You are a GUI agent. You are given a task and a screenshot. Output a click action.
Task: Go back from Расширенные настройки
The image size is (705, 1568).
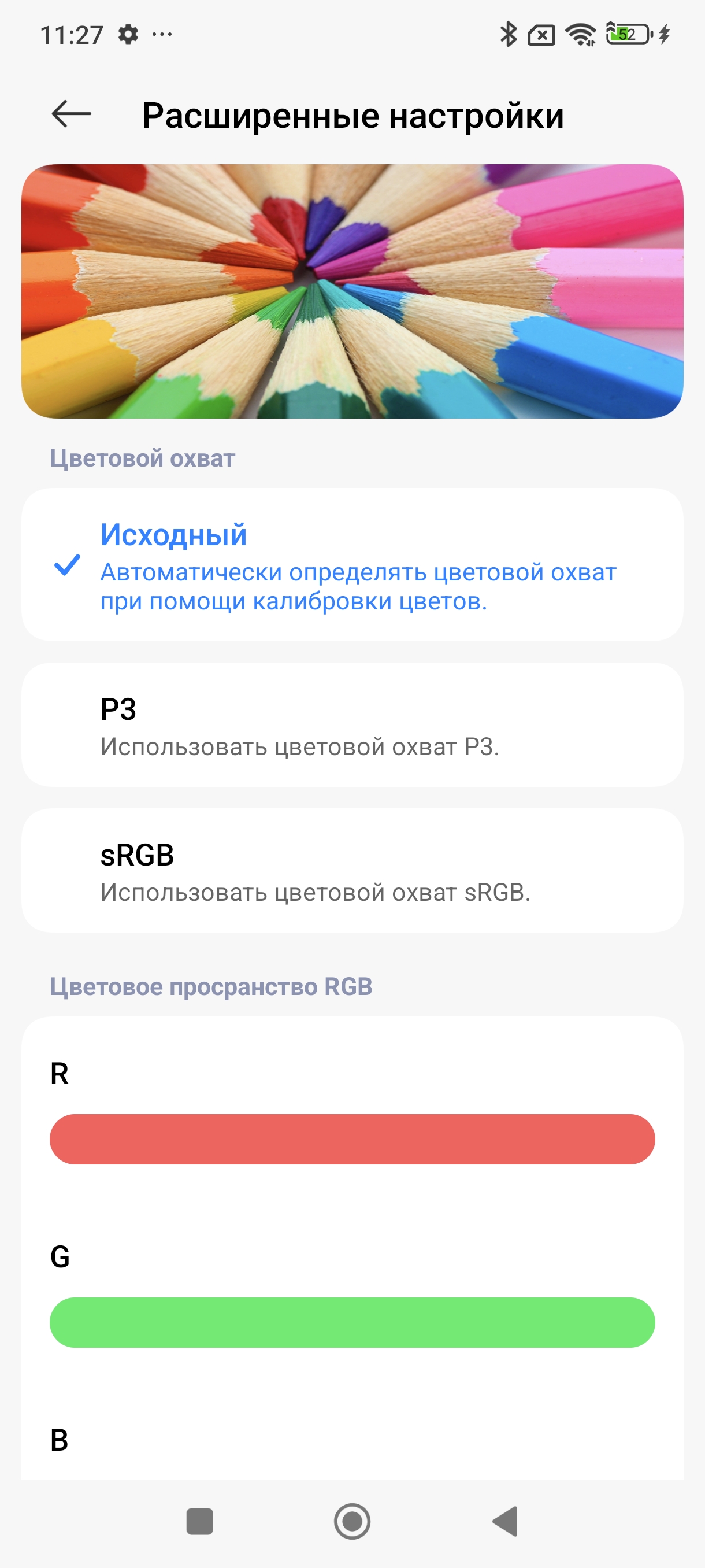[71, 114]
